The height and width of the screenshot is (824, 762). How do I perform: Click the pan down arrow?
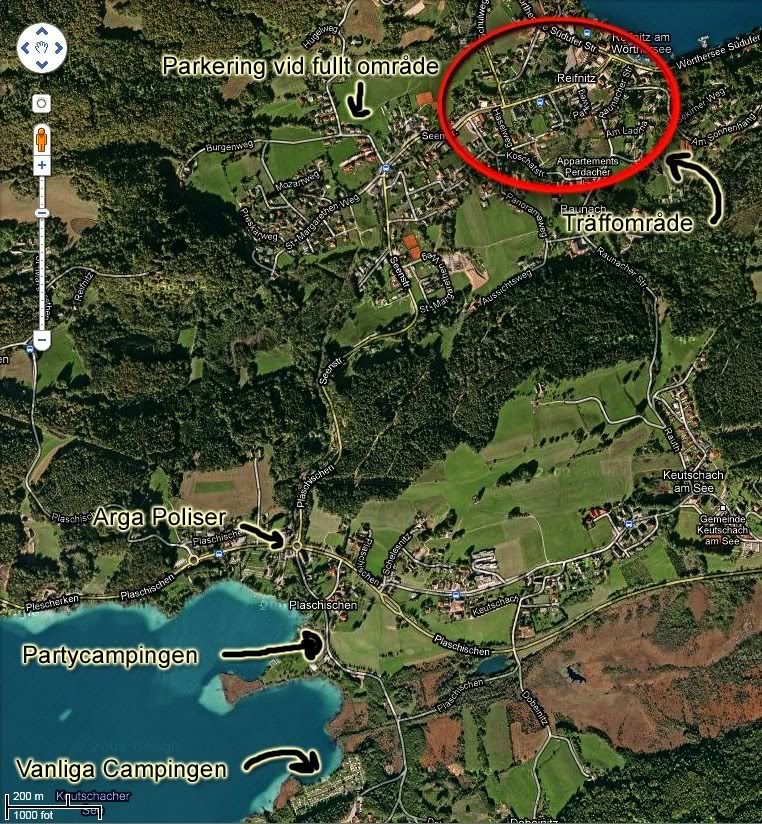[x=41, y=63]
